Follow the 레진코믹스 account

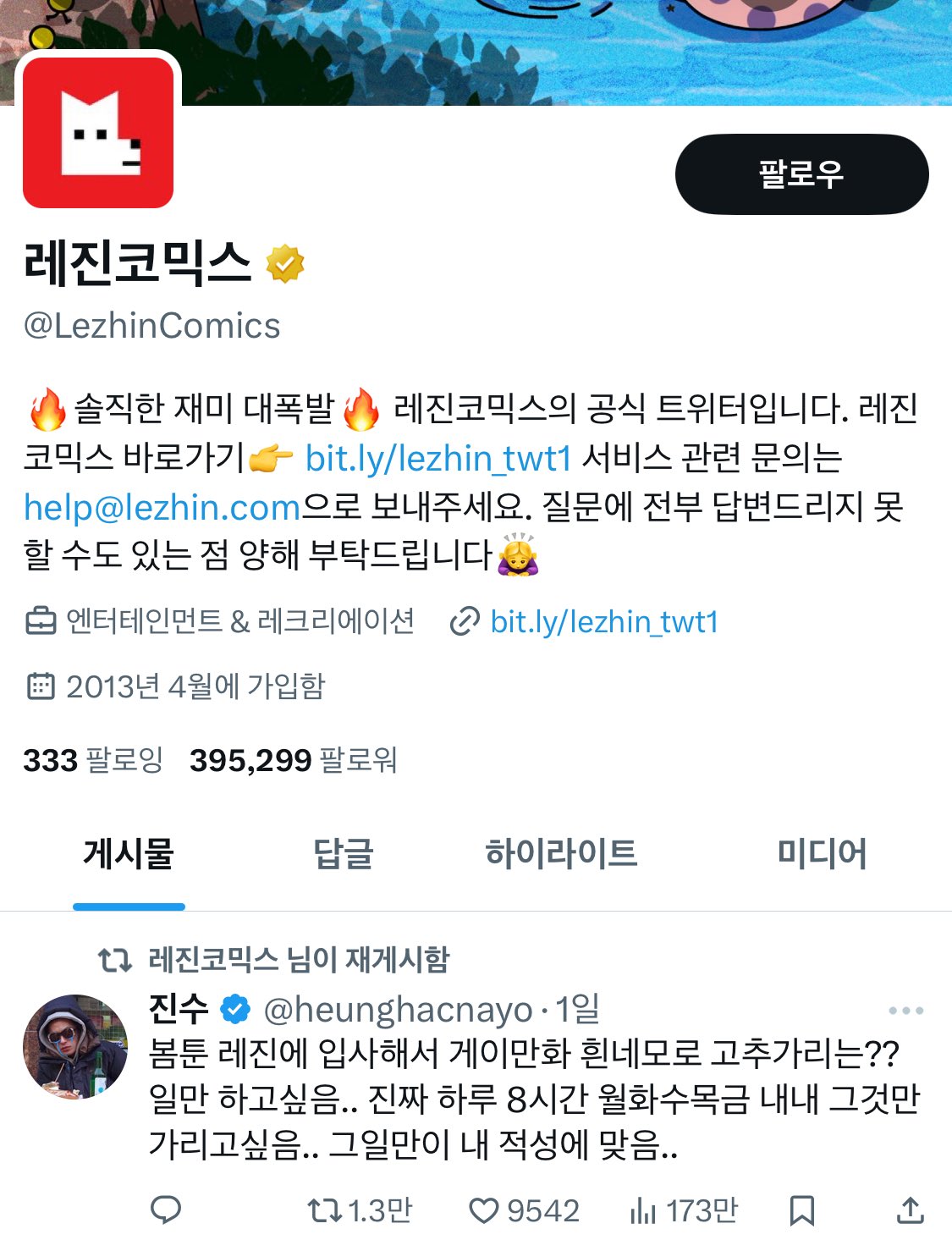pos(801,174)
